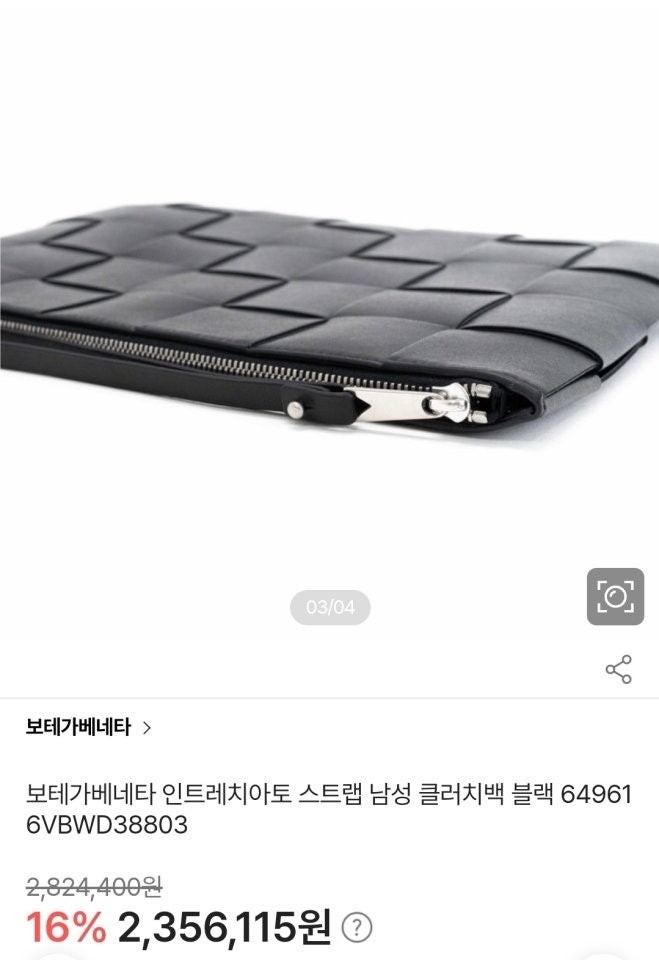Open the 보테가베네타 brand page
Image resolution: width=659 pixels, height=960 pixels.
click(x=89, y=727)
